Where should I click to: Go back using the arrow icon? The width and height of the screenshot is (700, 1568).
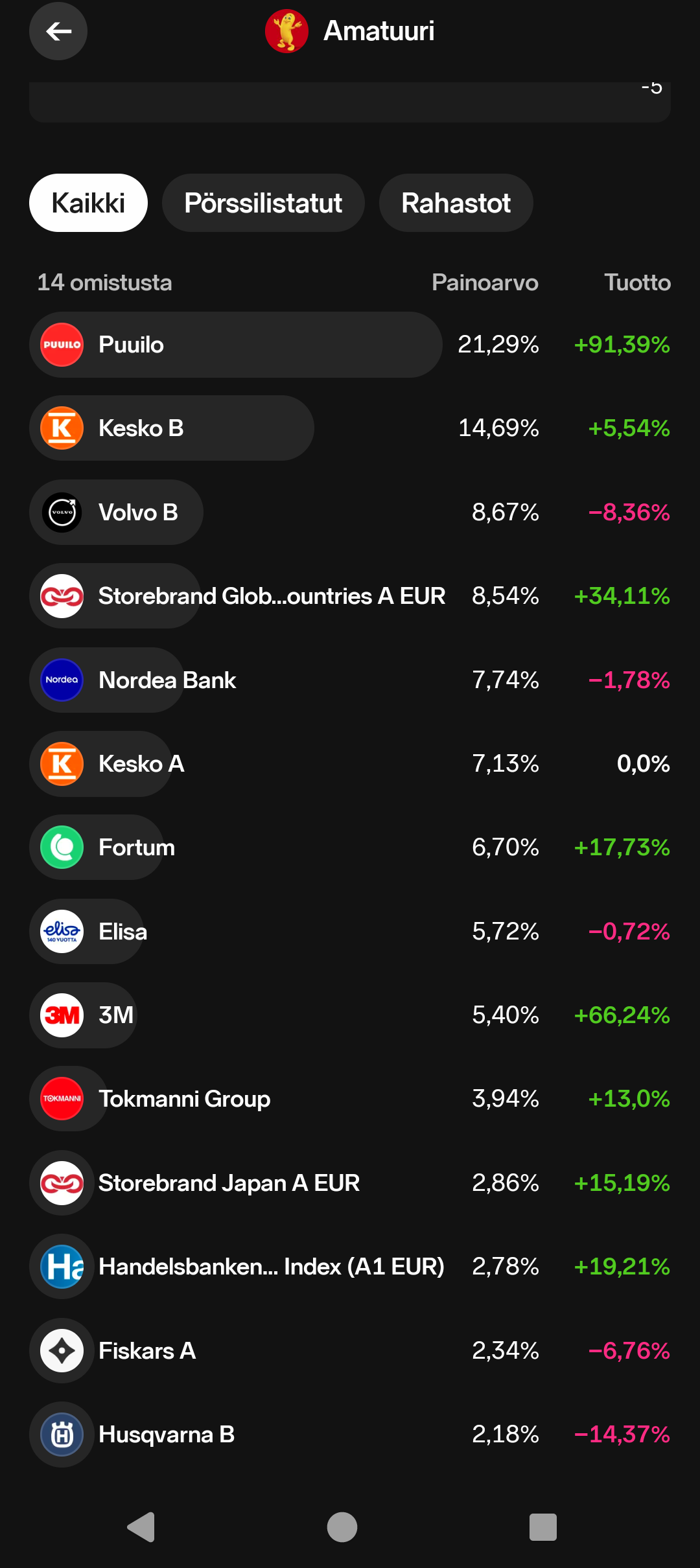58,31
